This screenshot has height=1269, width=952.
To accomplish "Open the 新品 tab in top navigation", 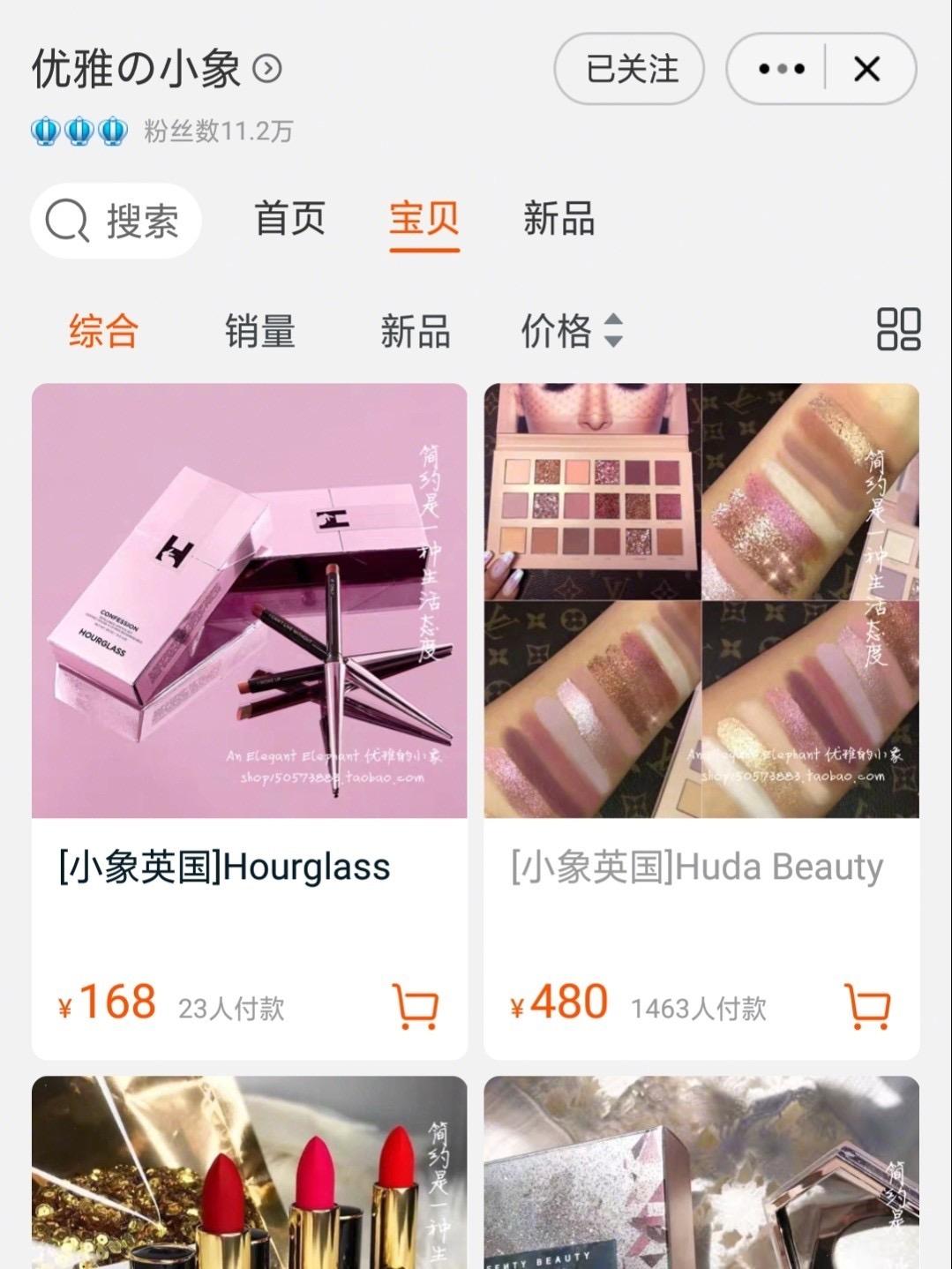I will 556,221.
